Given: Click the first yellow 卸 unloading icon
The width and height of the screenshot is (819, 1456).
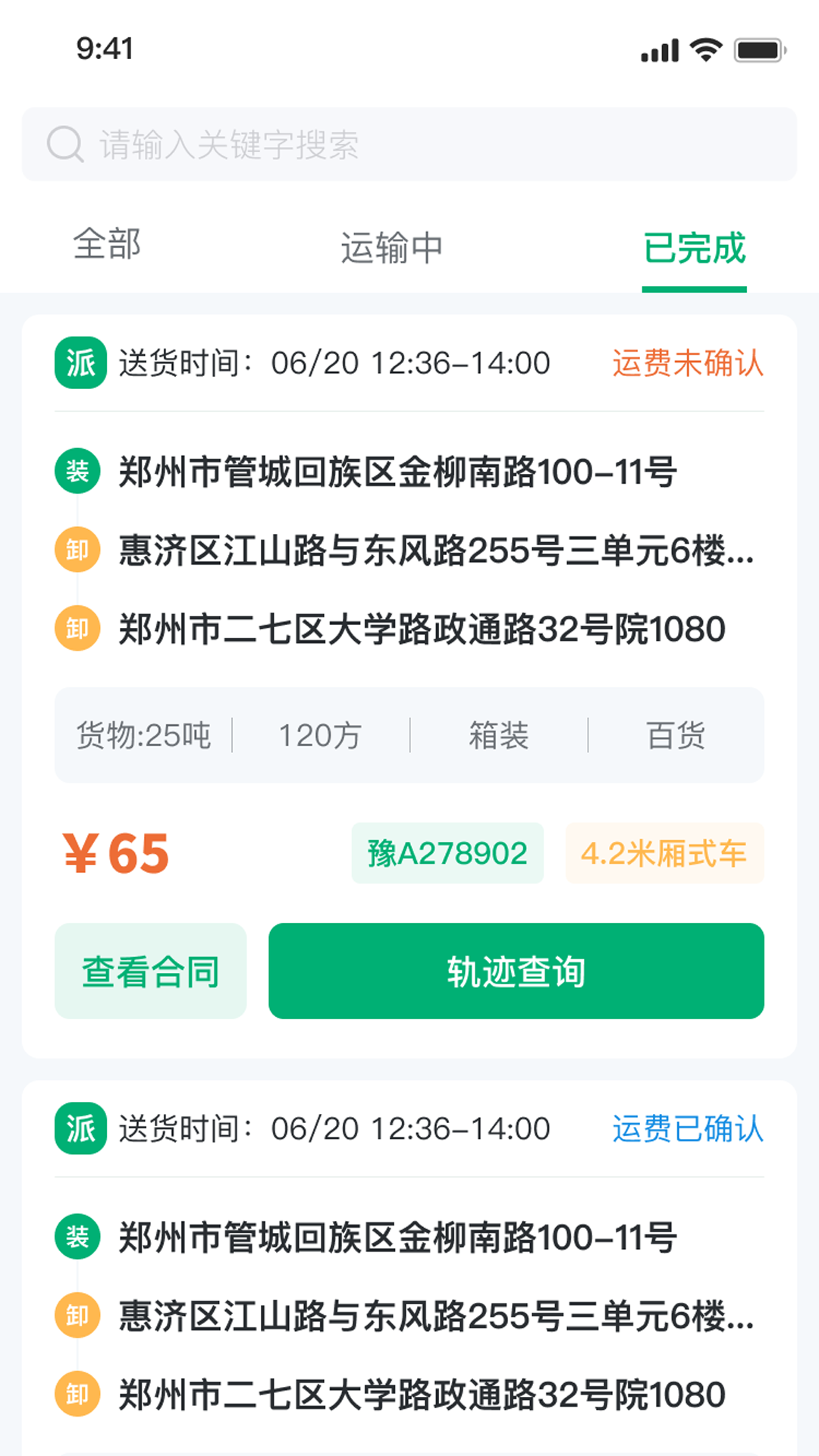Looking at the screenshot, I should click(x=77, y=551).
